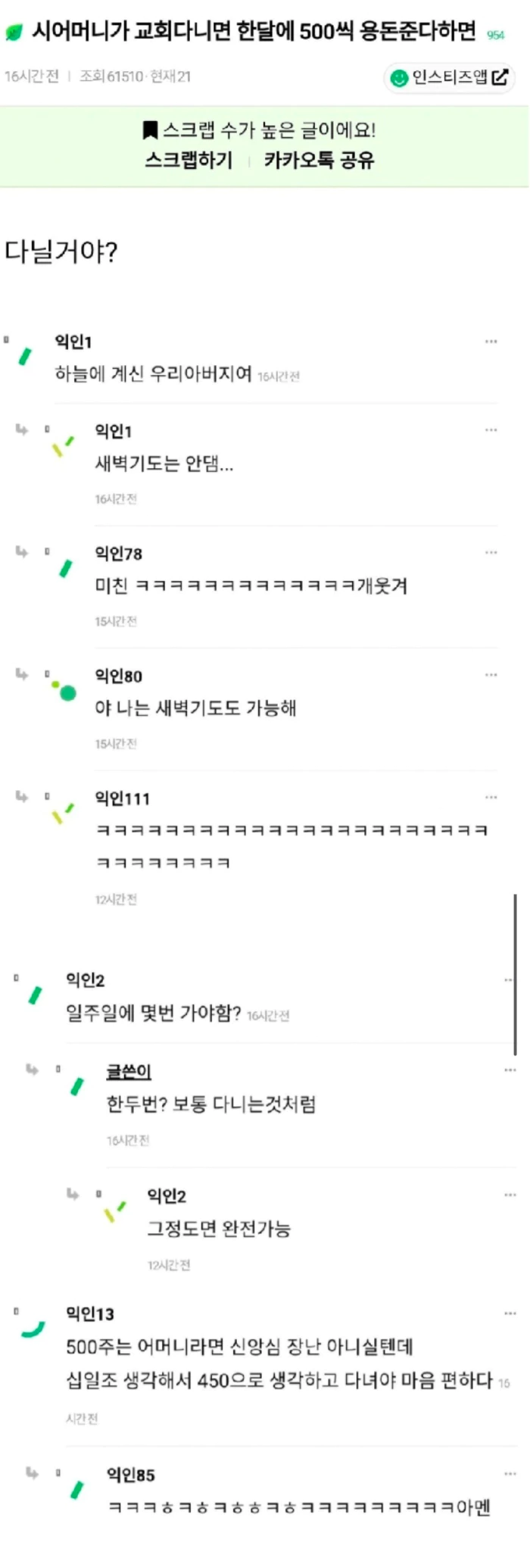Viewport: 530px width, 1568px height.
Task: Open more options on 익인78's comment
Action: 491,553
